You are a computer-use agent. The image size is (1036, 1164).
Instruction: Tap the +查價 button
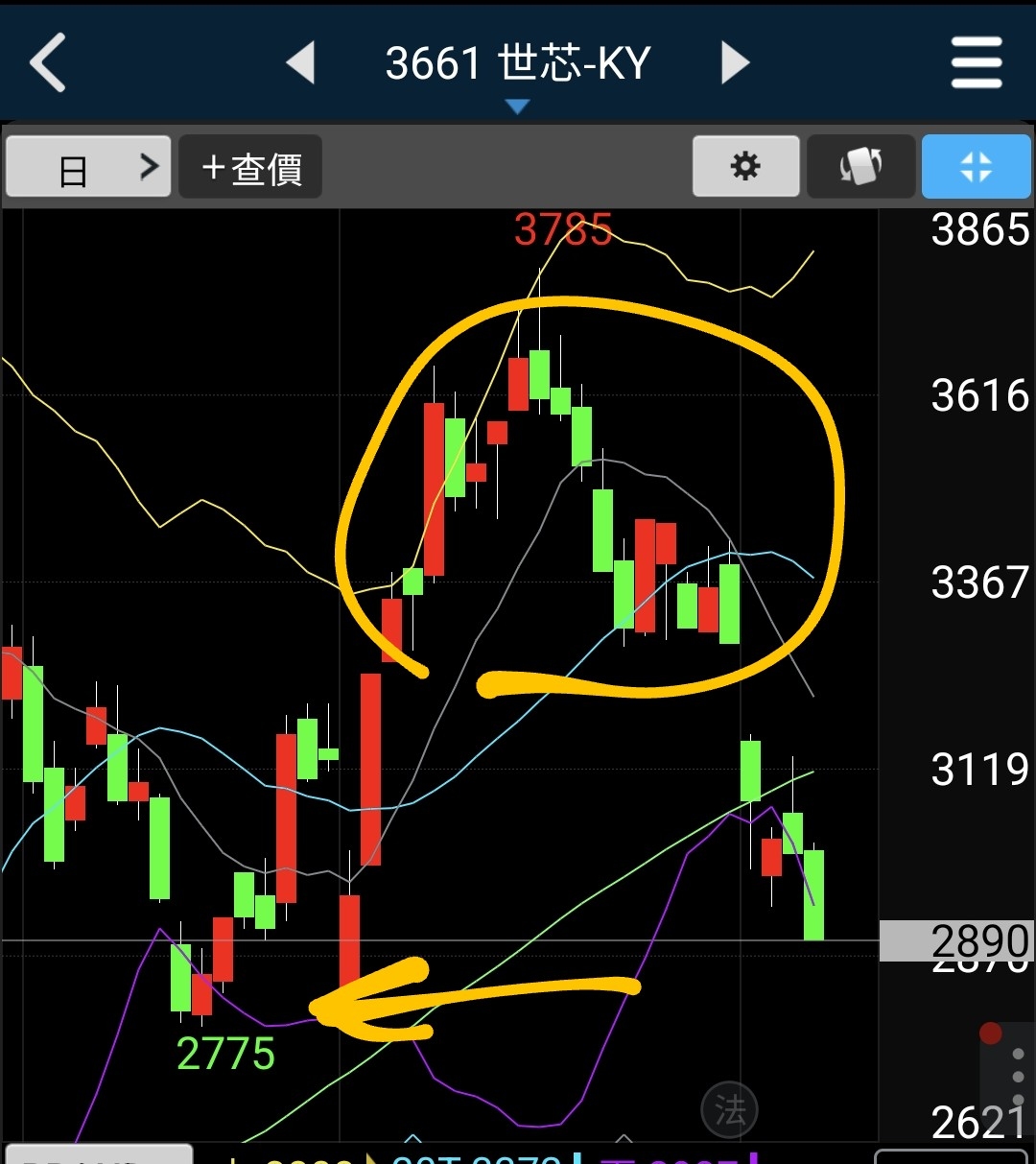tap(251, 168)
